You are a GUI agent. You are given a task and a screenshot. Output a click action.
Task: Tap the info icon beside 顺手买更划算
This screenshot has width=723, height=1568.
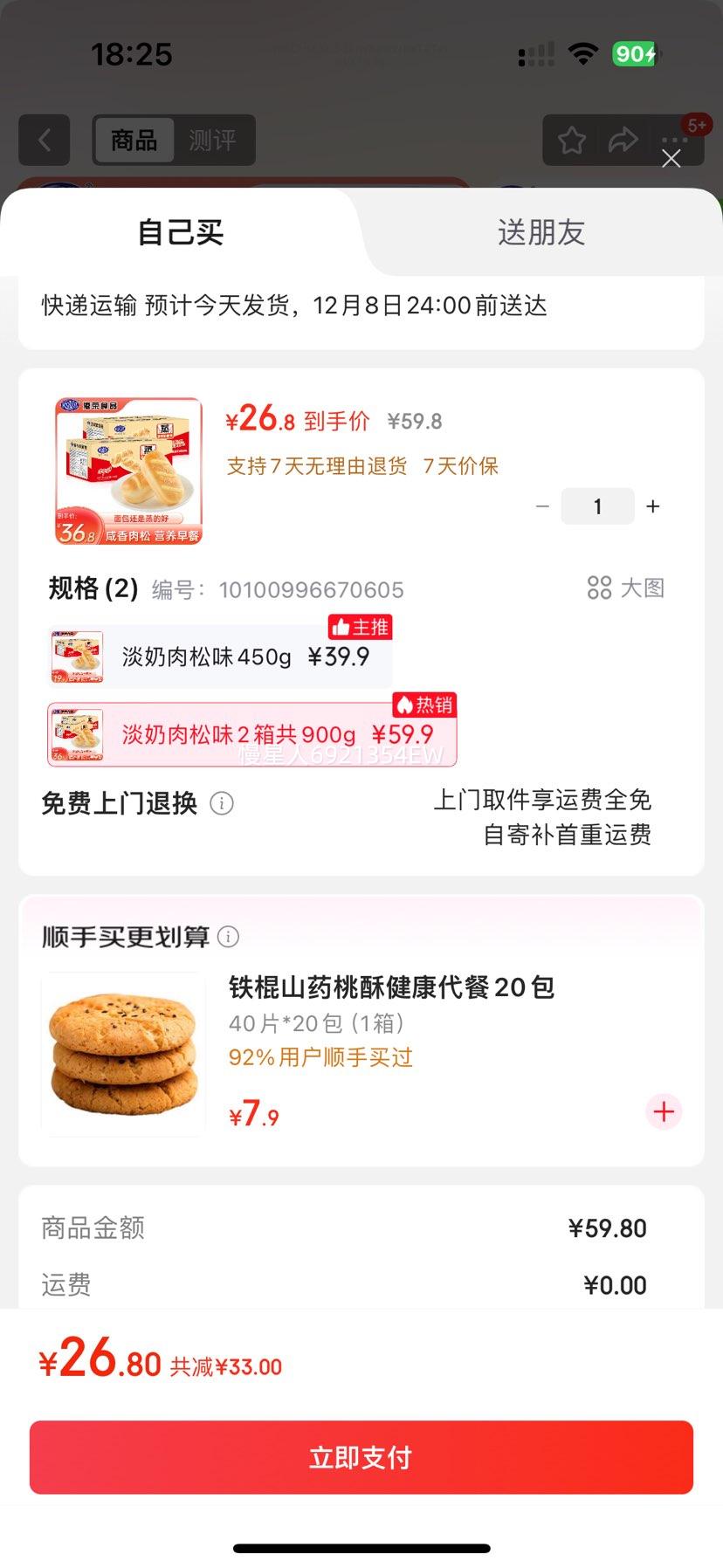point(228,936)
